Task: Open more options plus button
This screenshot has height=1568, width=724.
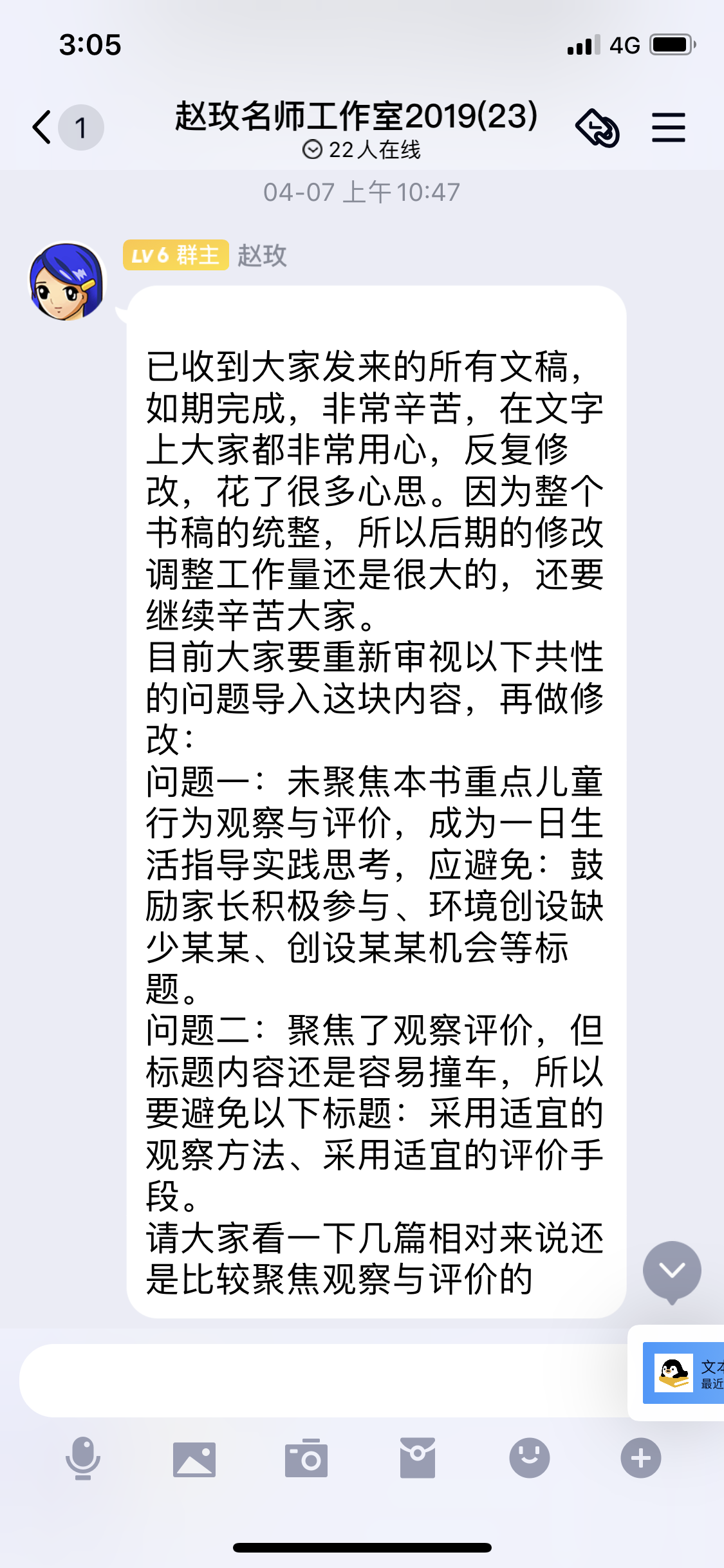Action: coord(640,1458)
